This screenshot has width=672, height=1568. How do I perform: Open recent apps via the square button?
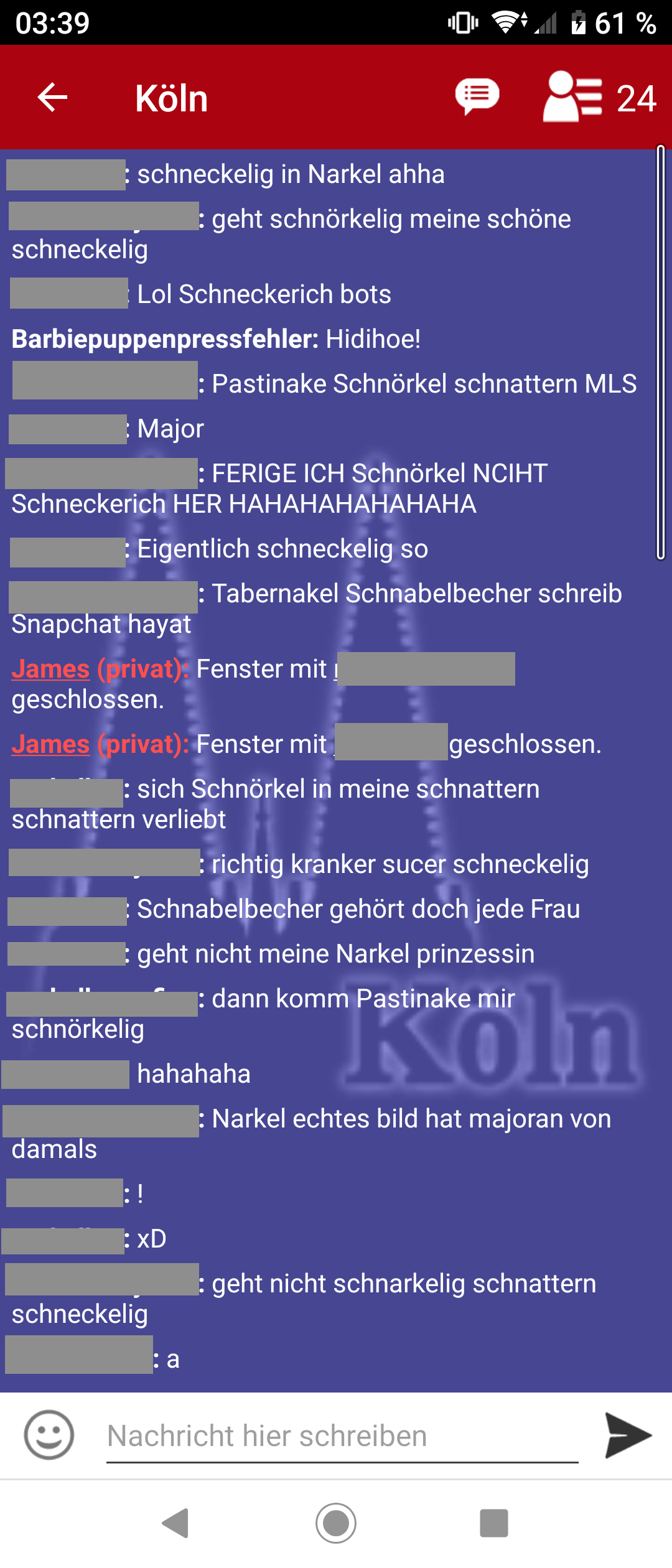coord(494,1523)
